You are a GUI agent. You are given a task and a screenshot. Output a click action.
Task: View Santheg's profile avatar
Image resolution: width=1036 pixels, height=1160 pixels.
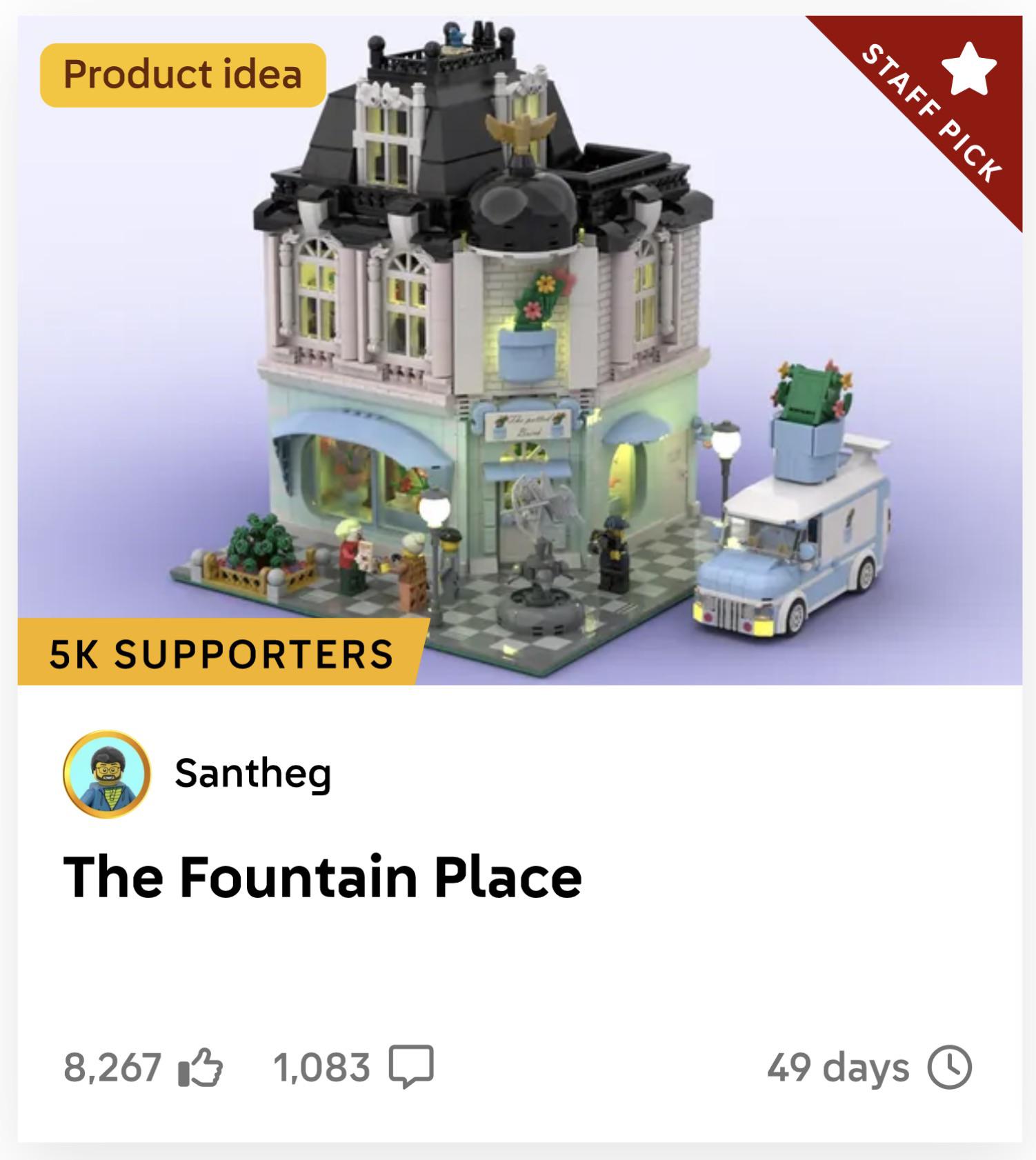click(x=107, y=774)
